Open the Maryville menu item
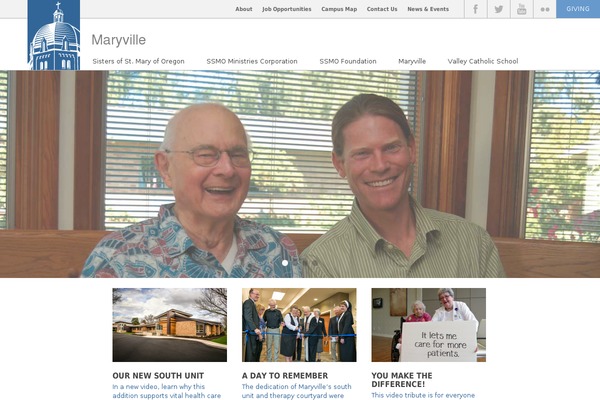 pos(412,61)
